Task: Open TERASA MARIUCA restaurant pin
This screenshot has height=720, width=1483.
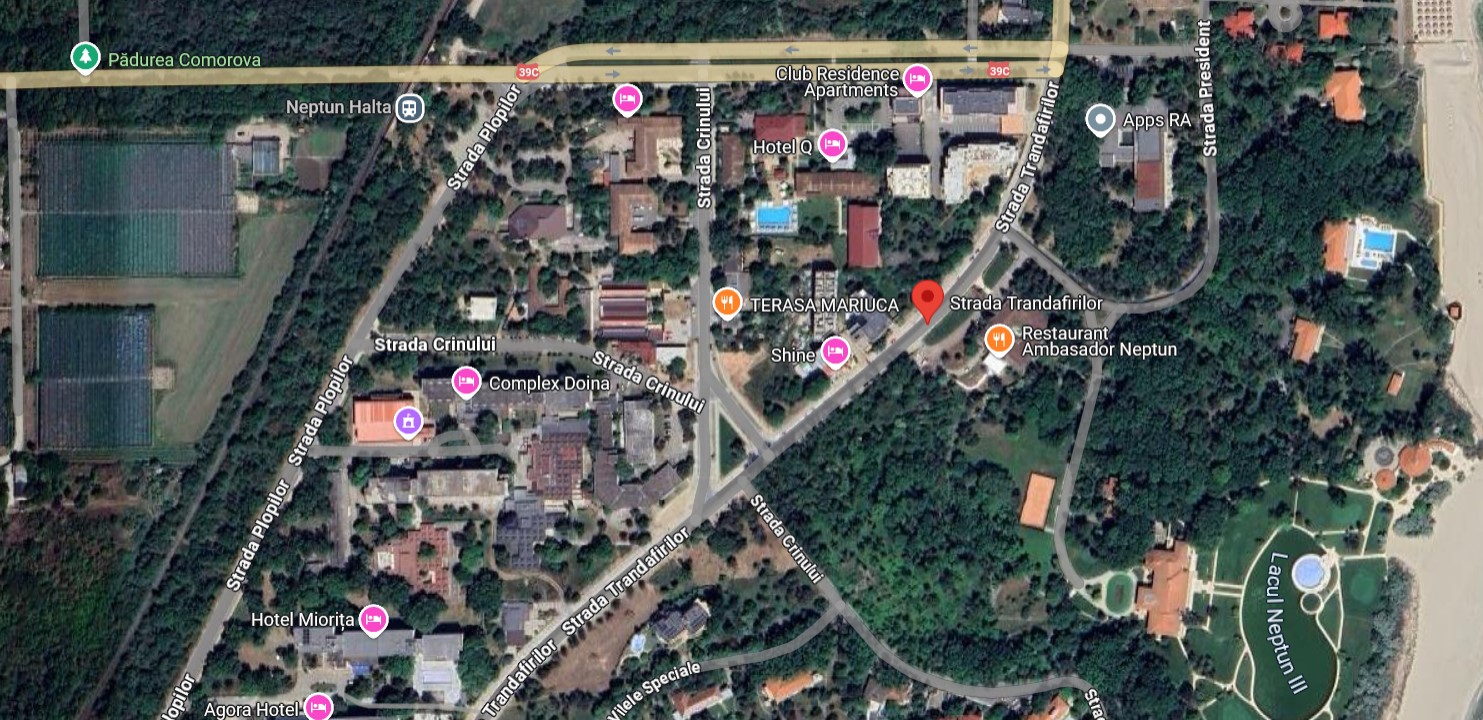Action: pyautogui.click(x=727, y=302)
